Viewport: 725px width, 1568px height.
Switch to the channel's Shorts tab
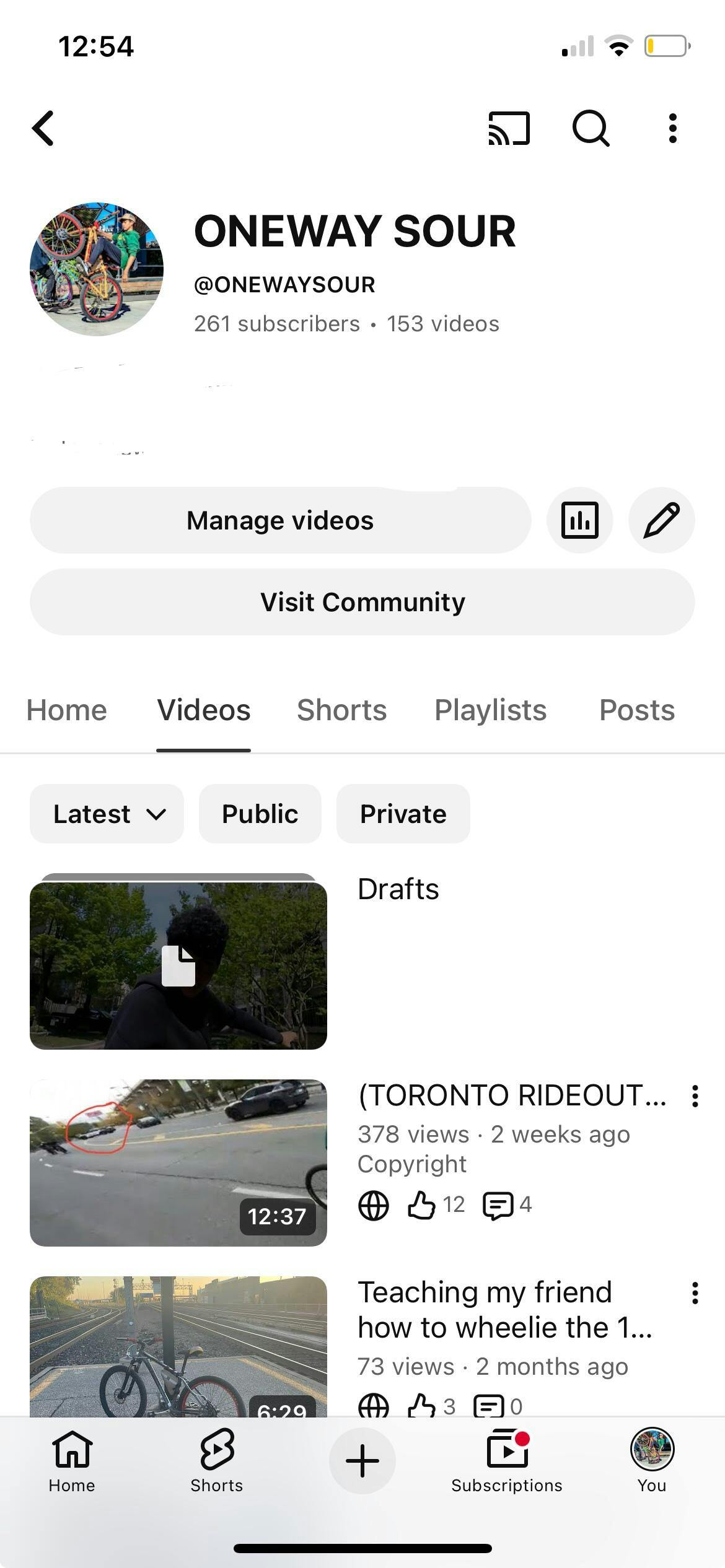(x=341, y=710)
